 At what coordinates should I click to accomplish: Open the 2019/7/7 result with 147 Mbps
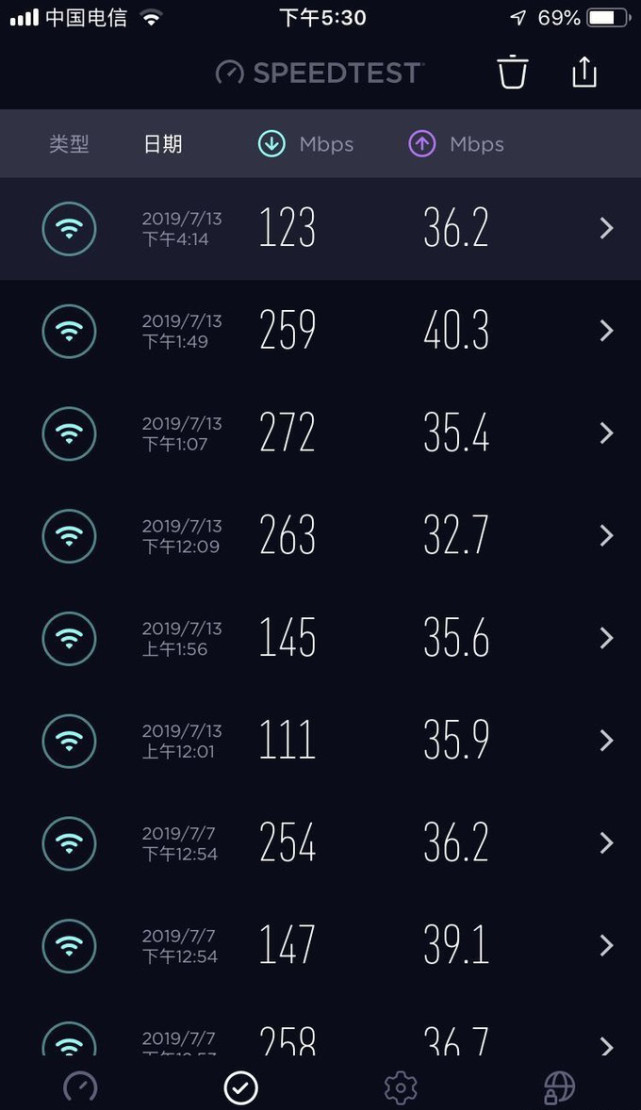(x=320, y=946)
